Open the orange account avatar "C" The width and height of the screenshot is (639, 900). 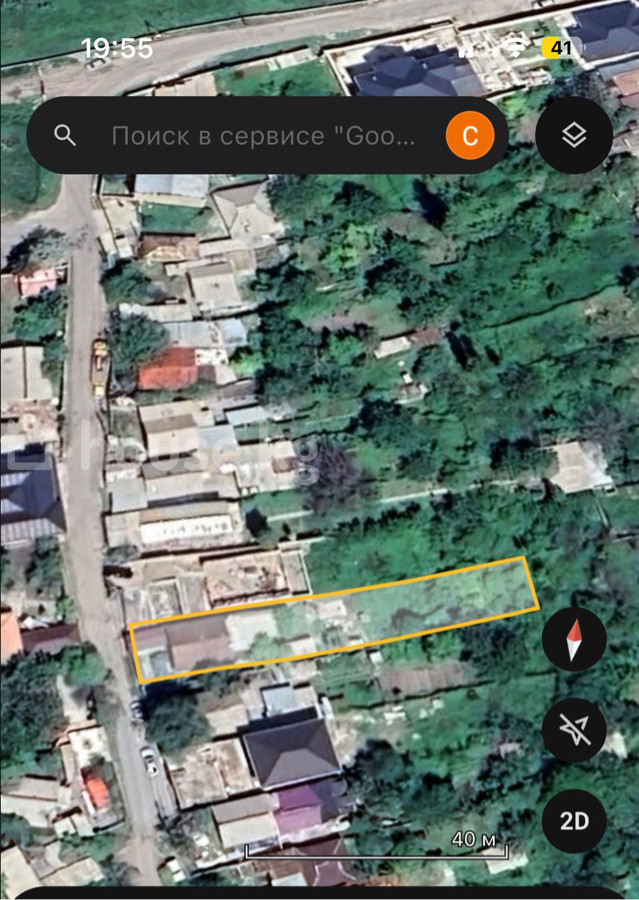pos(470,136)
